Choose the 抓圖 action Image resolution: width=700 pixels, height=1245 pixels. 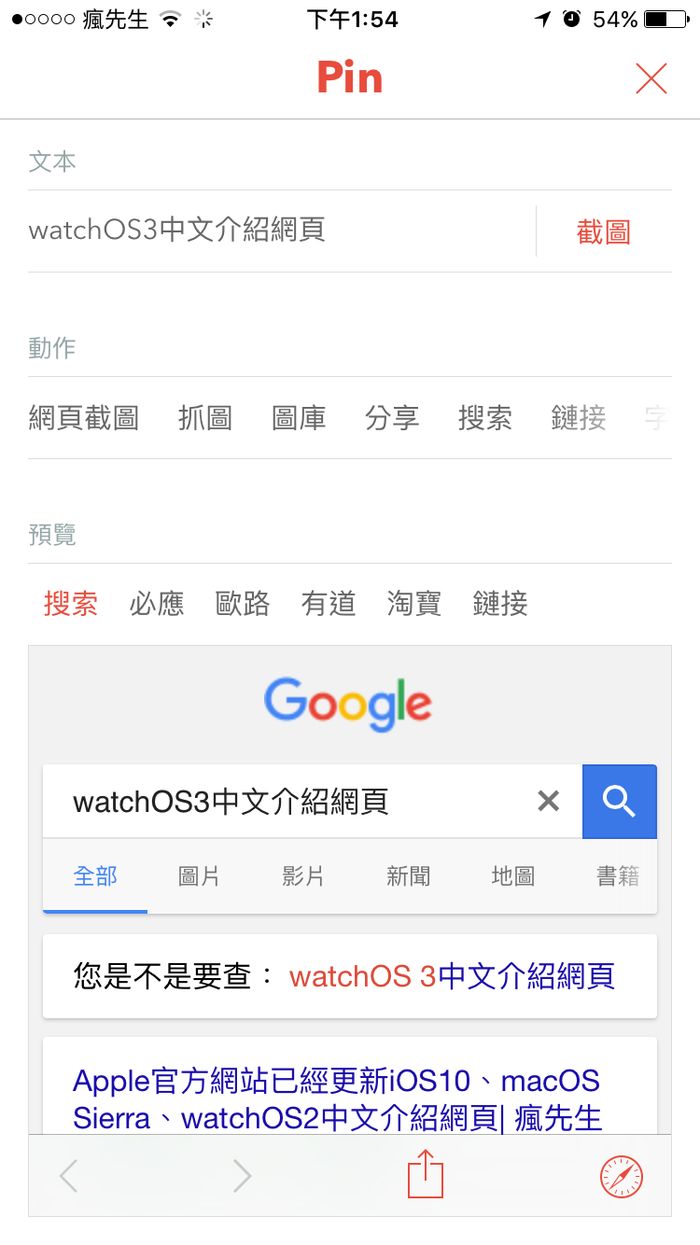coord(205,418)
